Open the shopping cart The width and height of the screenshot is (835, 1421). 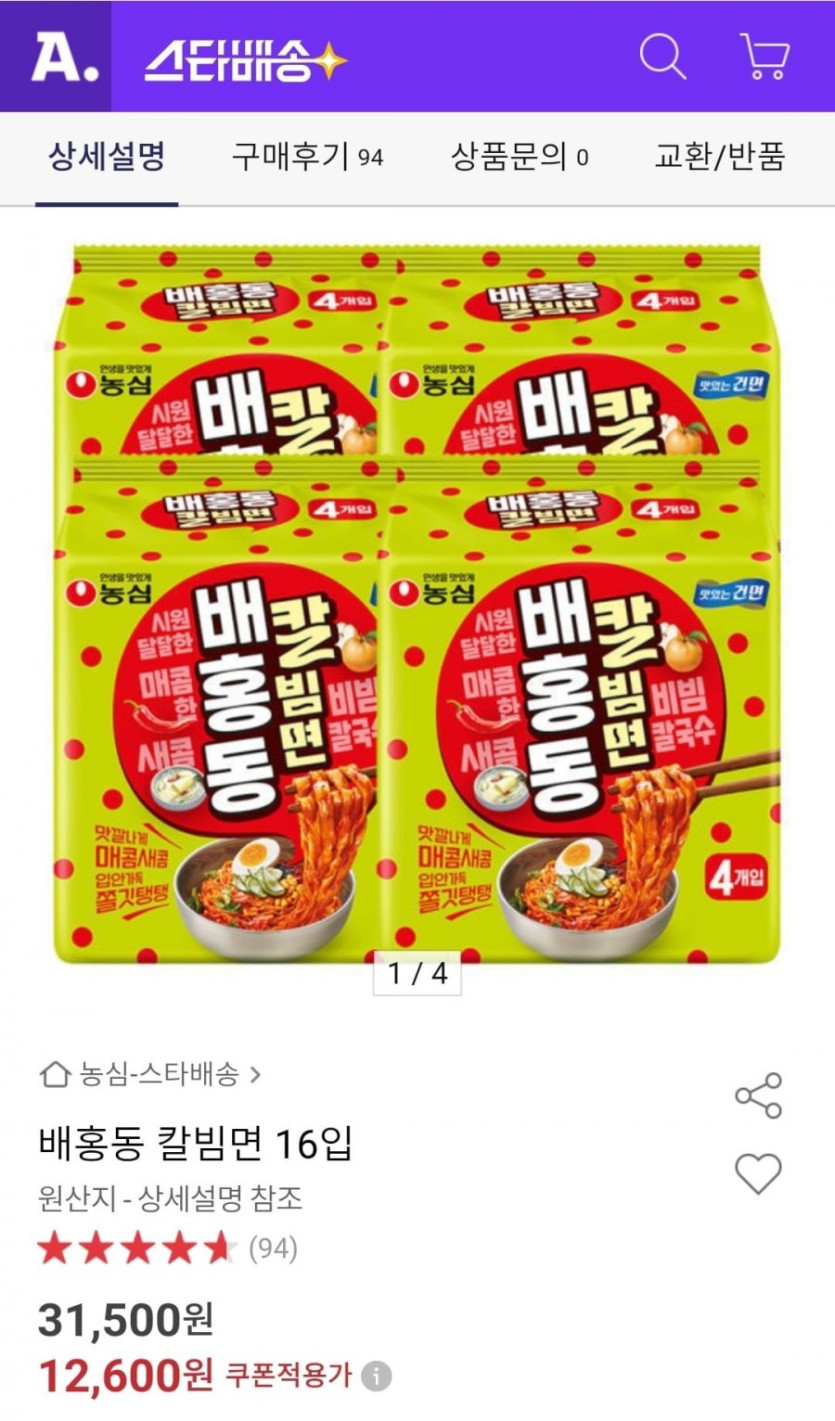[765, 56]
